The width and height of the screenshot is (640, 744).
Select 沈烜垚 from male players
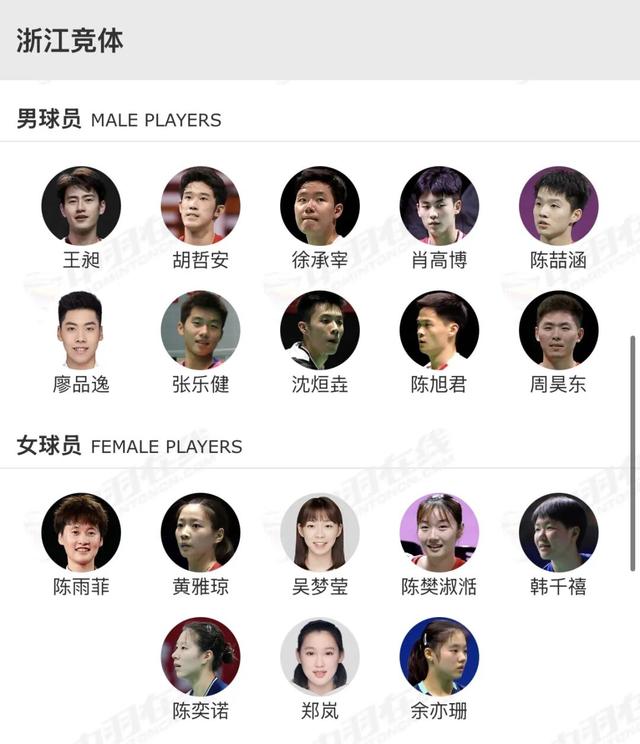(x=320, y=330)
